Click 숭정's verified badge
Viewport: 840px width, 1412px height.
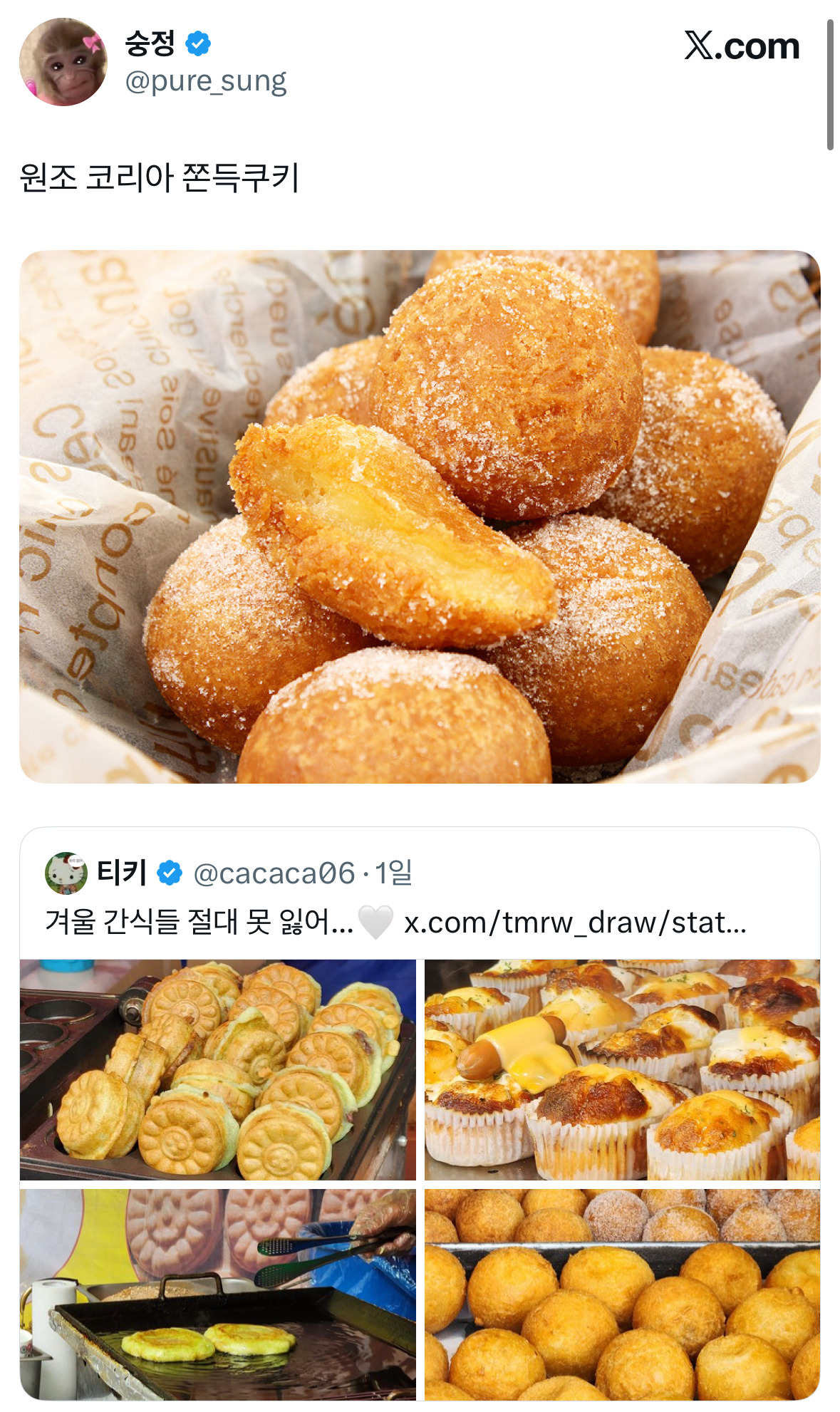tap(197, 43)
